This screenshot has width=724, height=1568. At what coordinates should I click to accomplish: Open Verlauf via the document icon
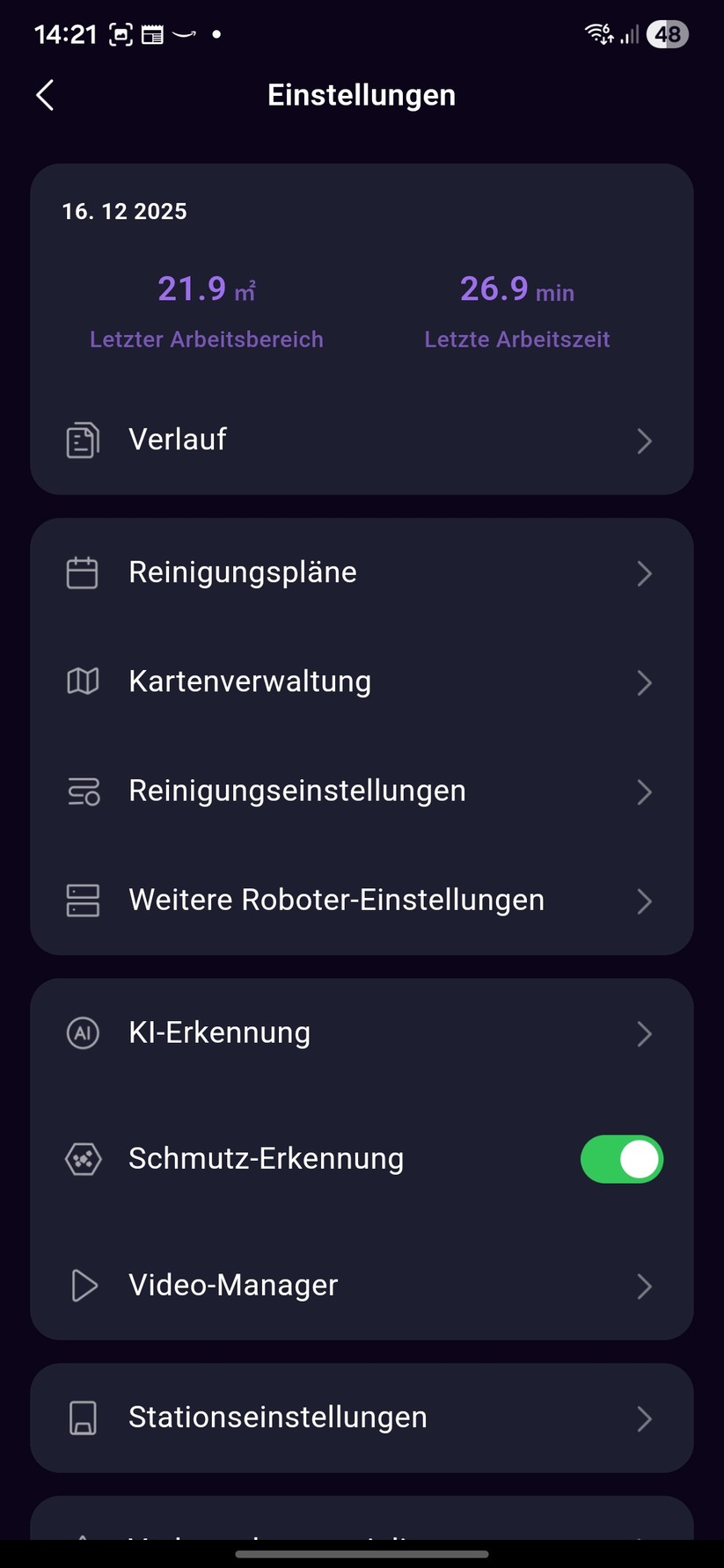pos(82,439)
